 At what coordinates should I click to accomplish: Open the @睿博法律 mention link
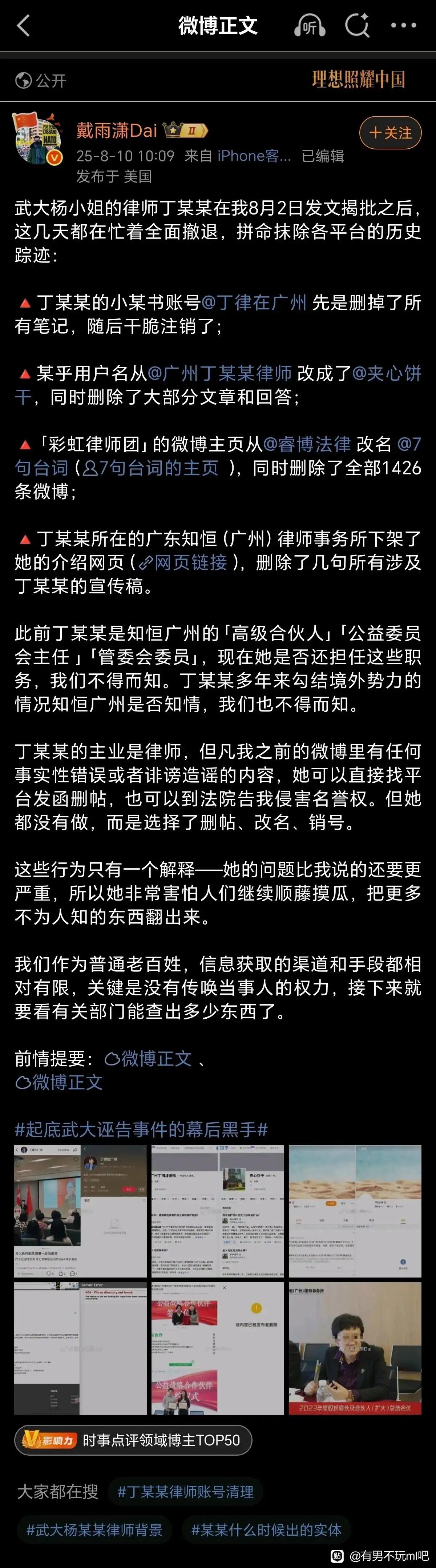coord(307,444)
